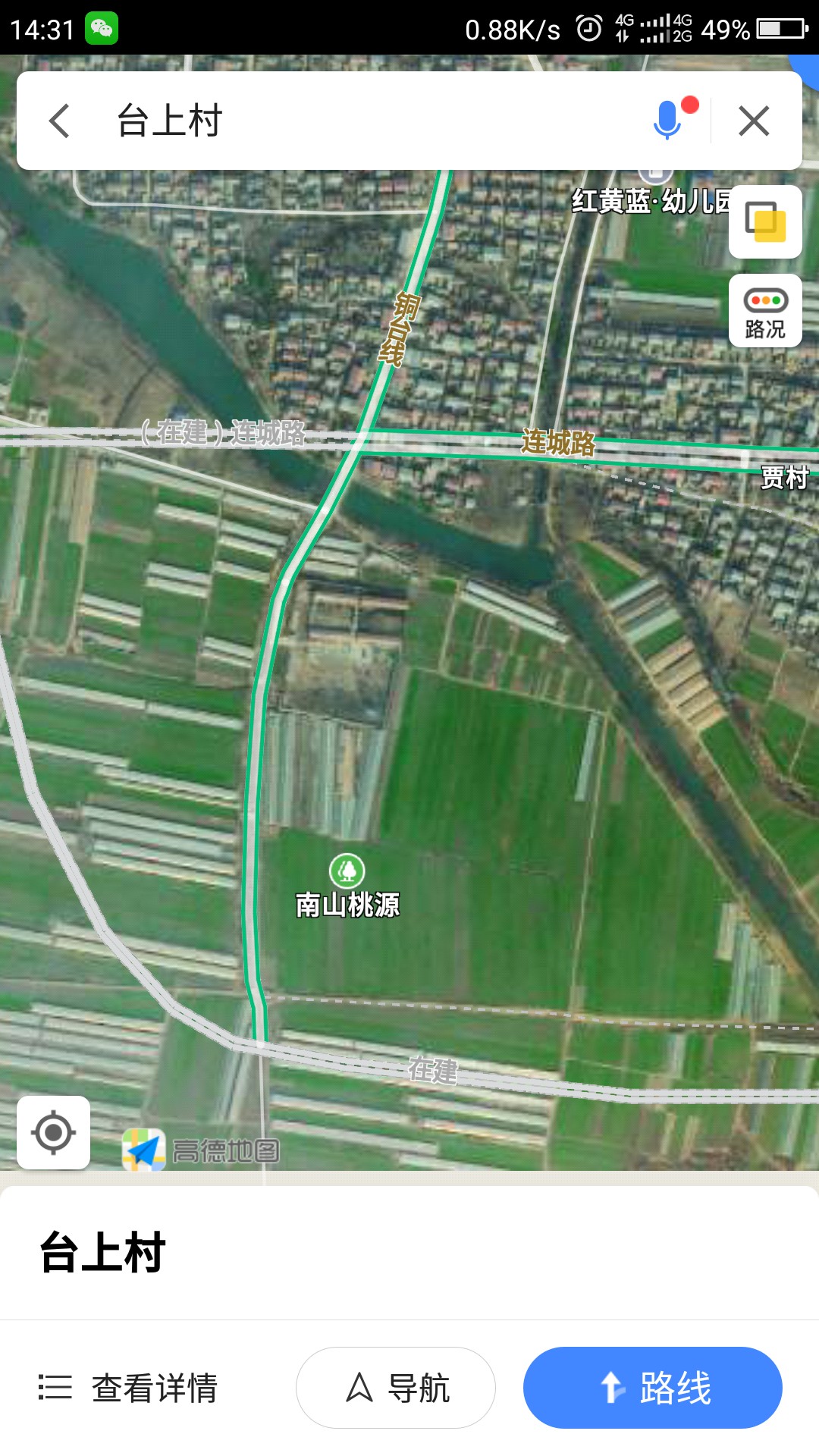The image size is (819, 1456).
Task: Clear the search with the X icon
Action: pyautogui.click(x=754, y=121)
